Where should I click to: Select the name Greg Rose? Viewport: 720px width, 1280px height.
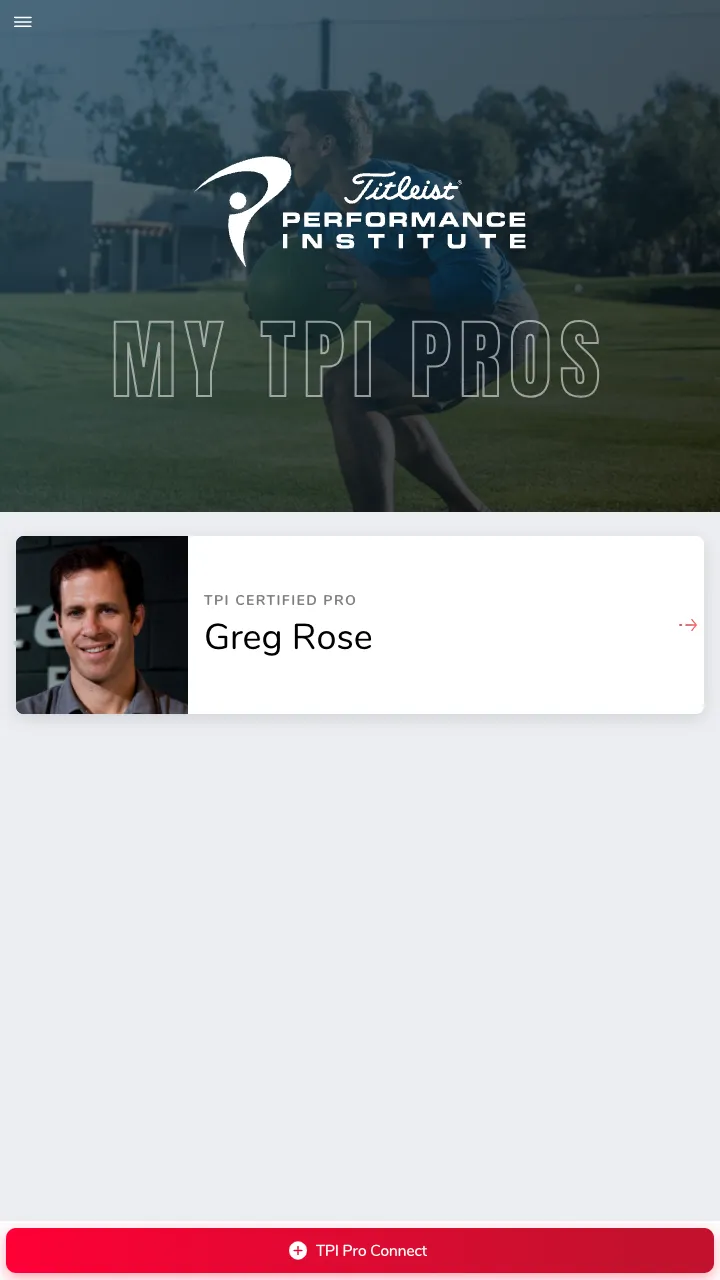288,637
